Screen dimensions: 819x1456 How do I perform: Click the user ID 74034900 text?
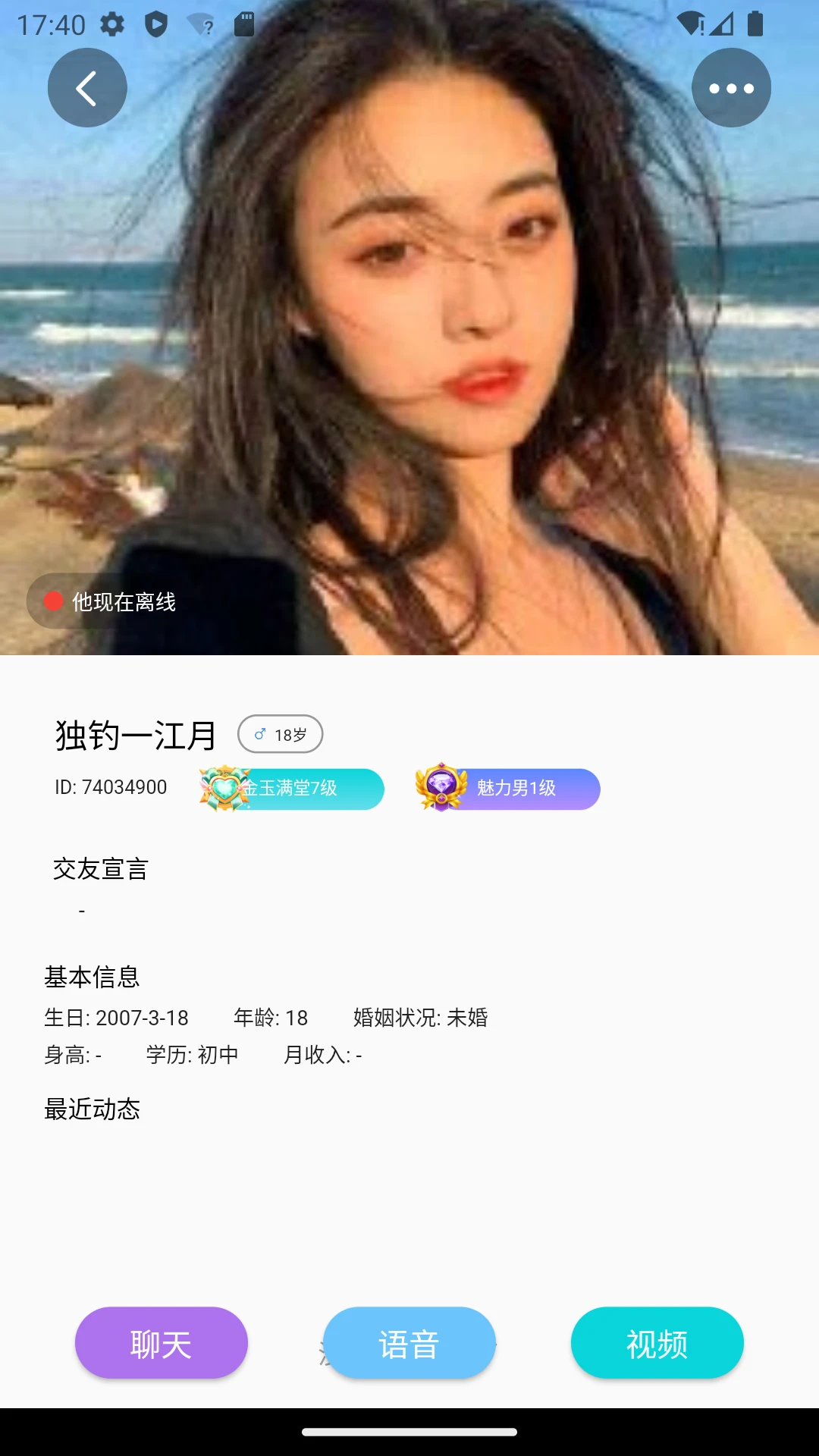click(111, 787)
